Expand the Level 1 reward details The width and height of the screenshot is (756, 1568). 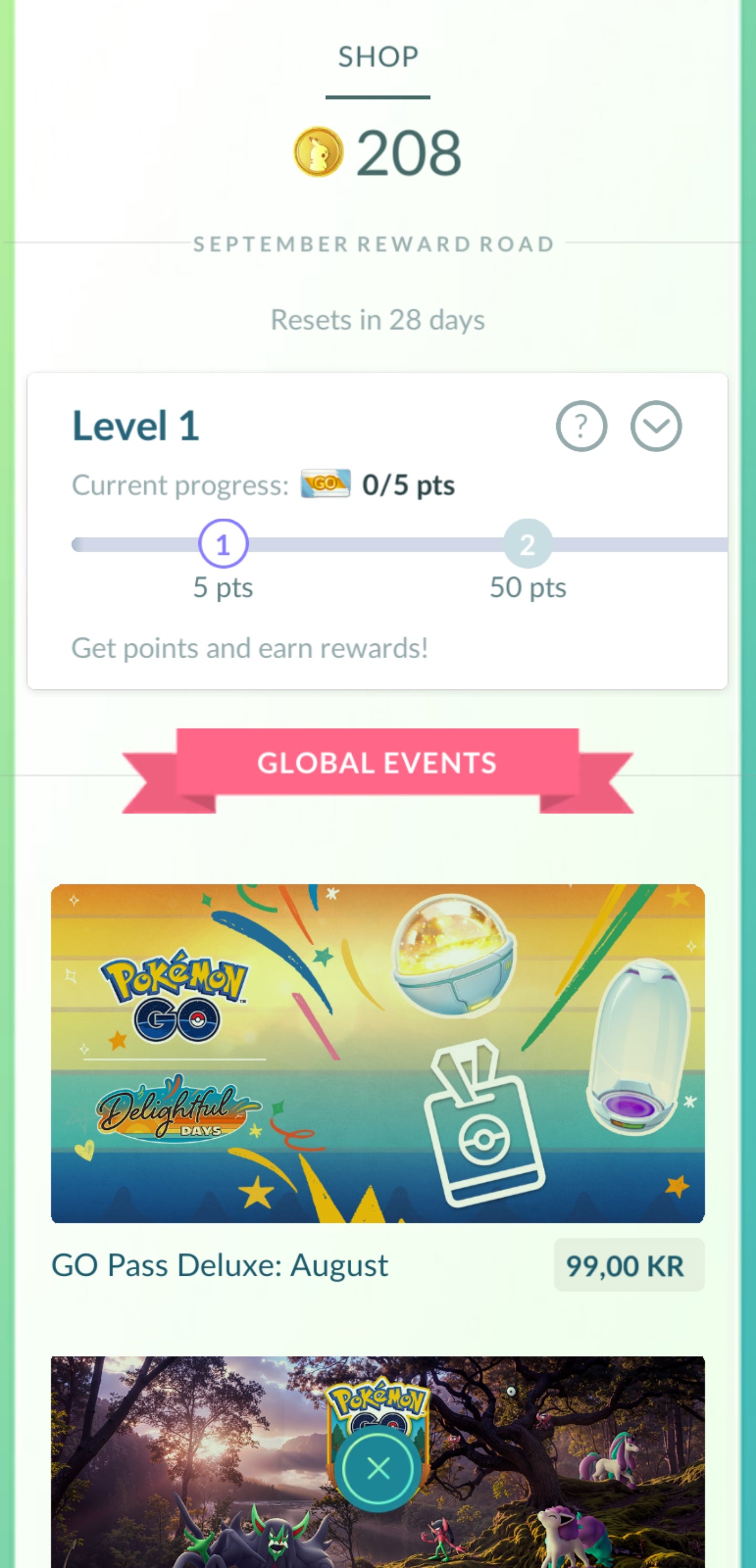pyautogui.click(x=656, y=426)
